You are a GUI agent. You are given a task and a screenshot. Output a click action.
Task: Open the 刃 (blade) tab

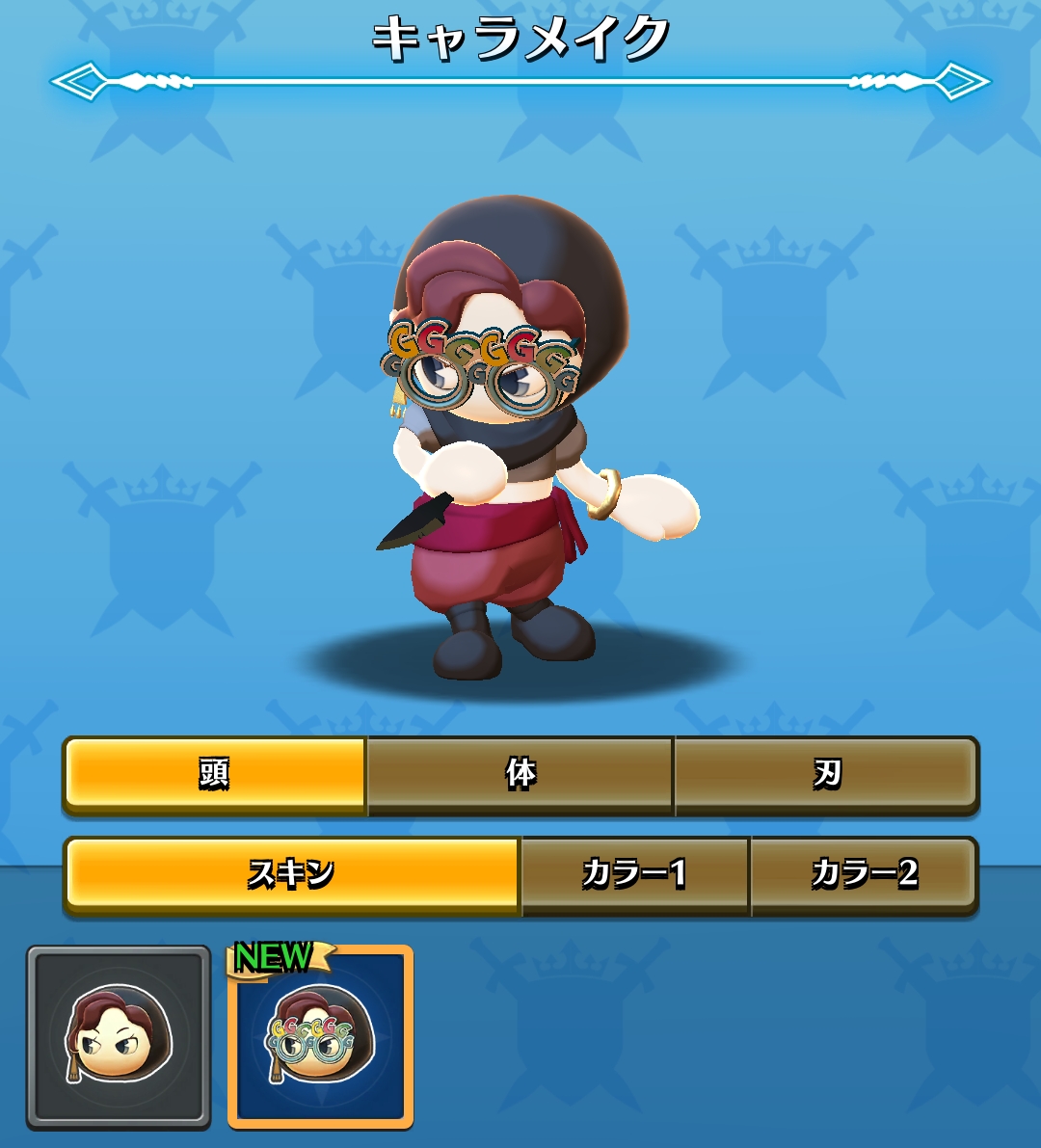(x=826, y=774)
